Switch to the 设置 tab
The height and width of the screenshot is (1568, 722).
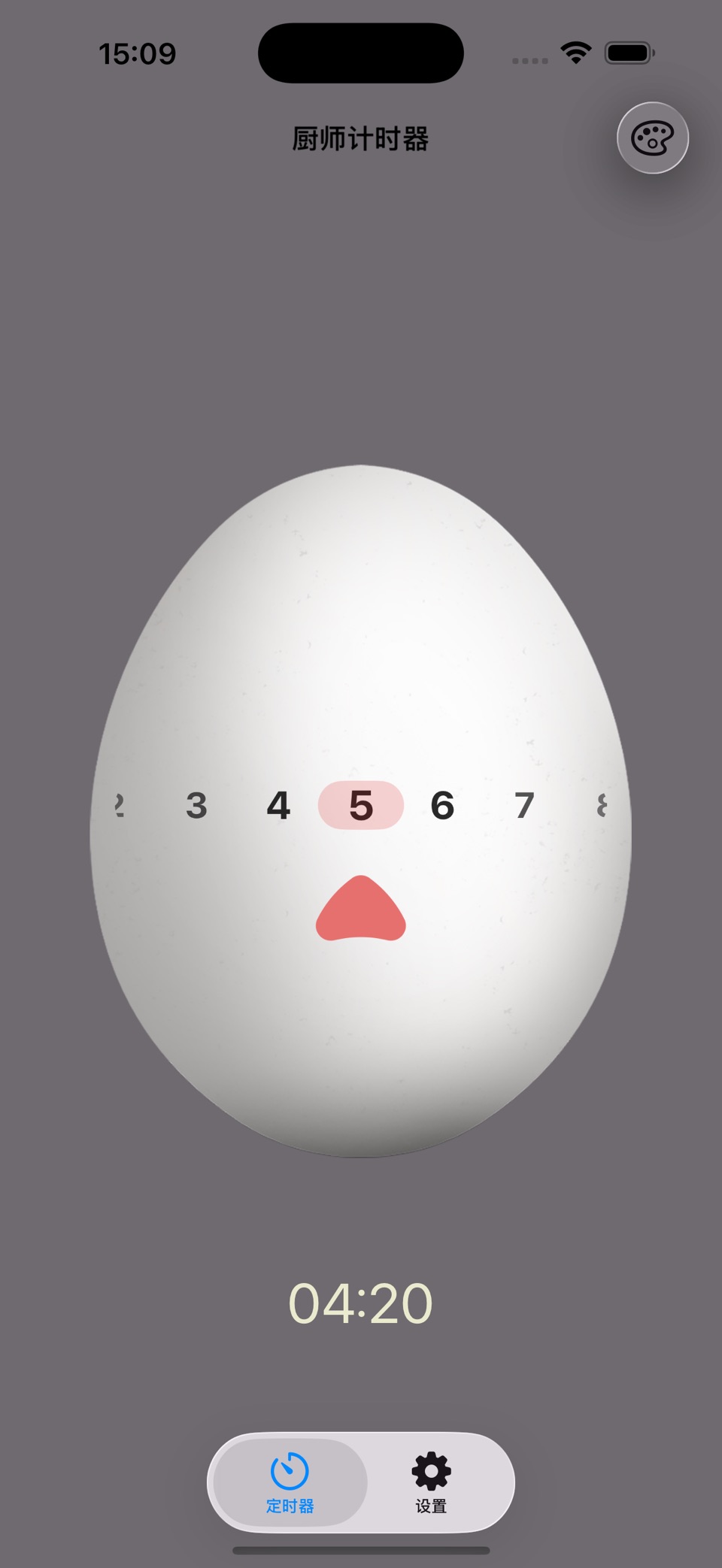[431, 1482]
